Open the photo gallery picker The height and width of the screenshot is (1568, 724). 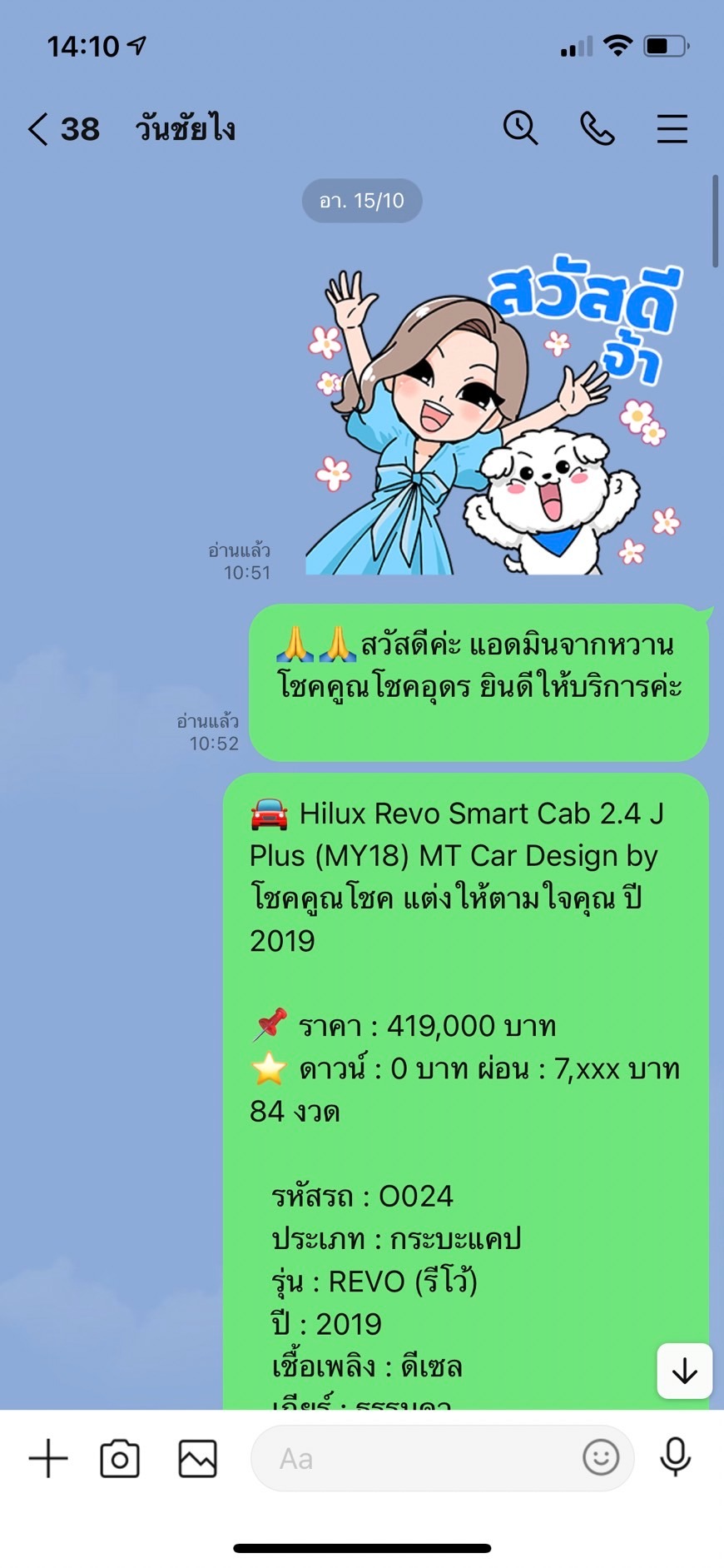197,1458
